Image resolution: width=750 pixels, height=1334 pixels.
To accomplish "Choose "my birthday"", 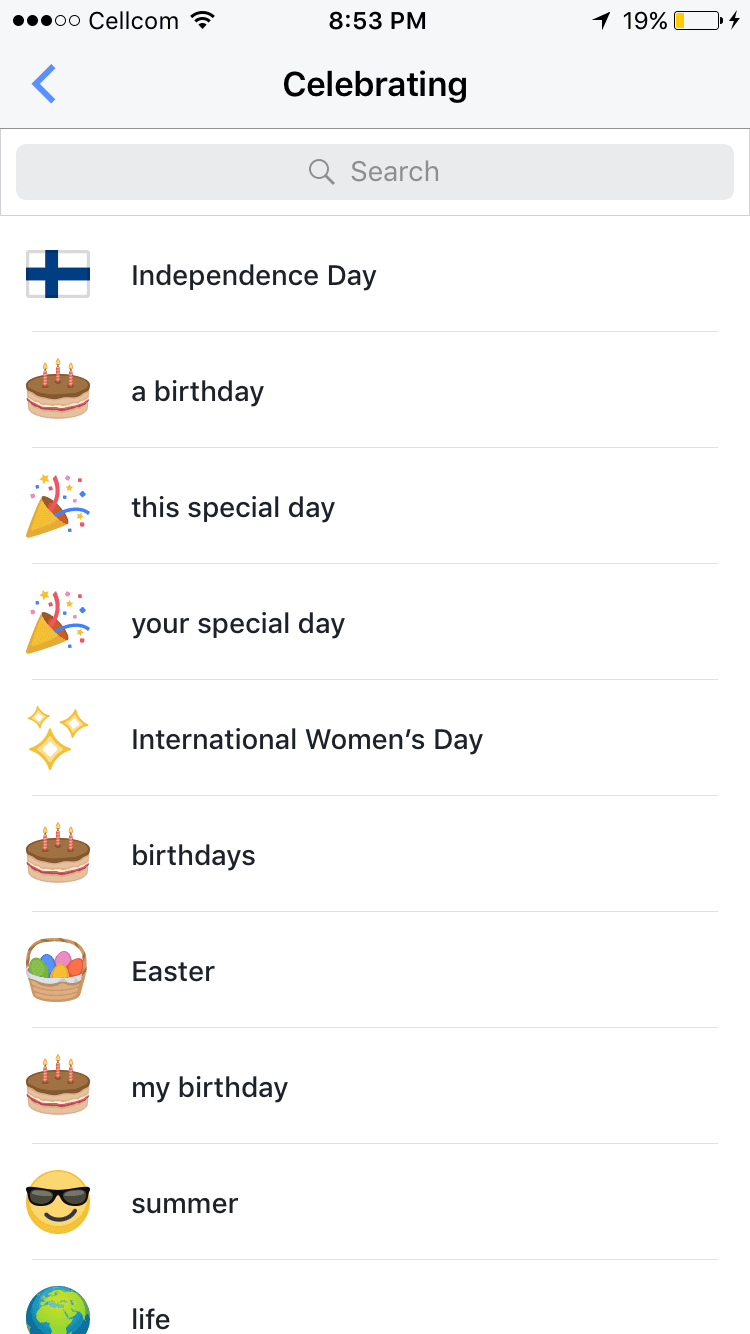I will click(375, 1087).
